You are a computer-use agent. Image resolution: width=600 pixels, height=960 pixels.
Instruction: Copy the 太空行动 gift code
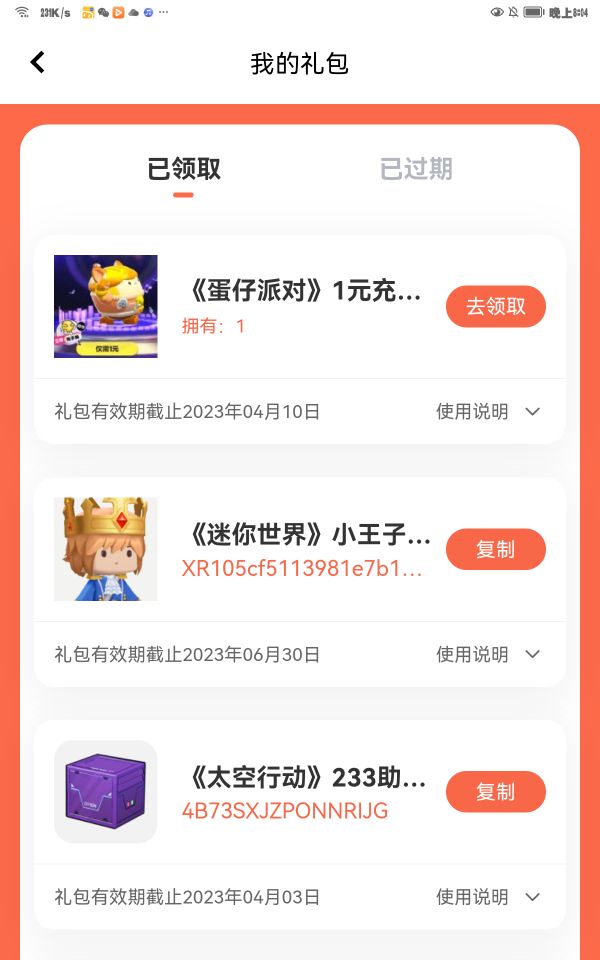(495, 792)
